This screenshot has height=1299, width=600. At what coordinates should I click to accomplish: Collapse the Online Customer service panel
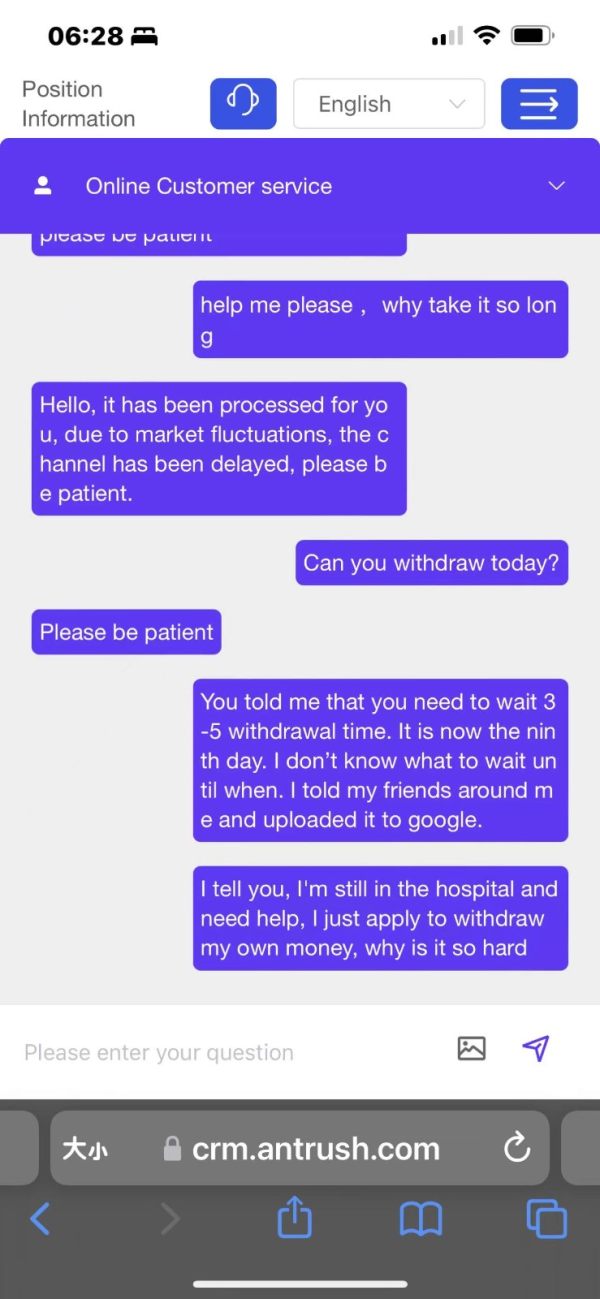pyautogui.click(x=557, y=186)
